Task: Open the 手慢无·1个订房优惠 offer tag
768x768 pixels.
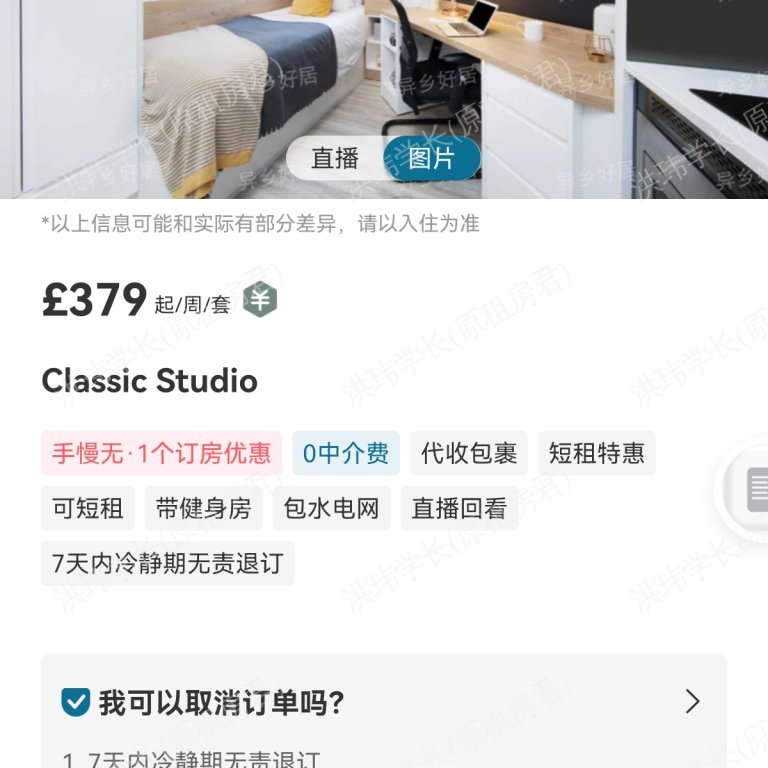Action: [161, 453]
